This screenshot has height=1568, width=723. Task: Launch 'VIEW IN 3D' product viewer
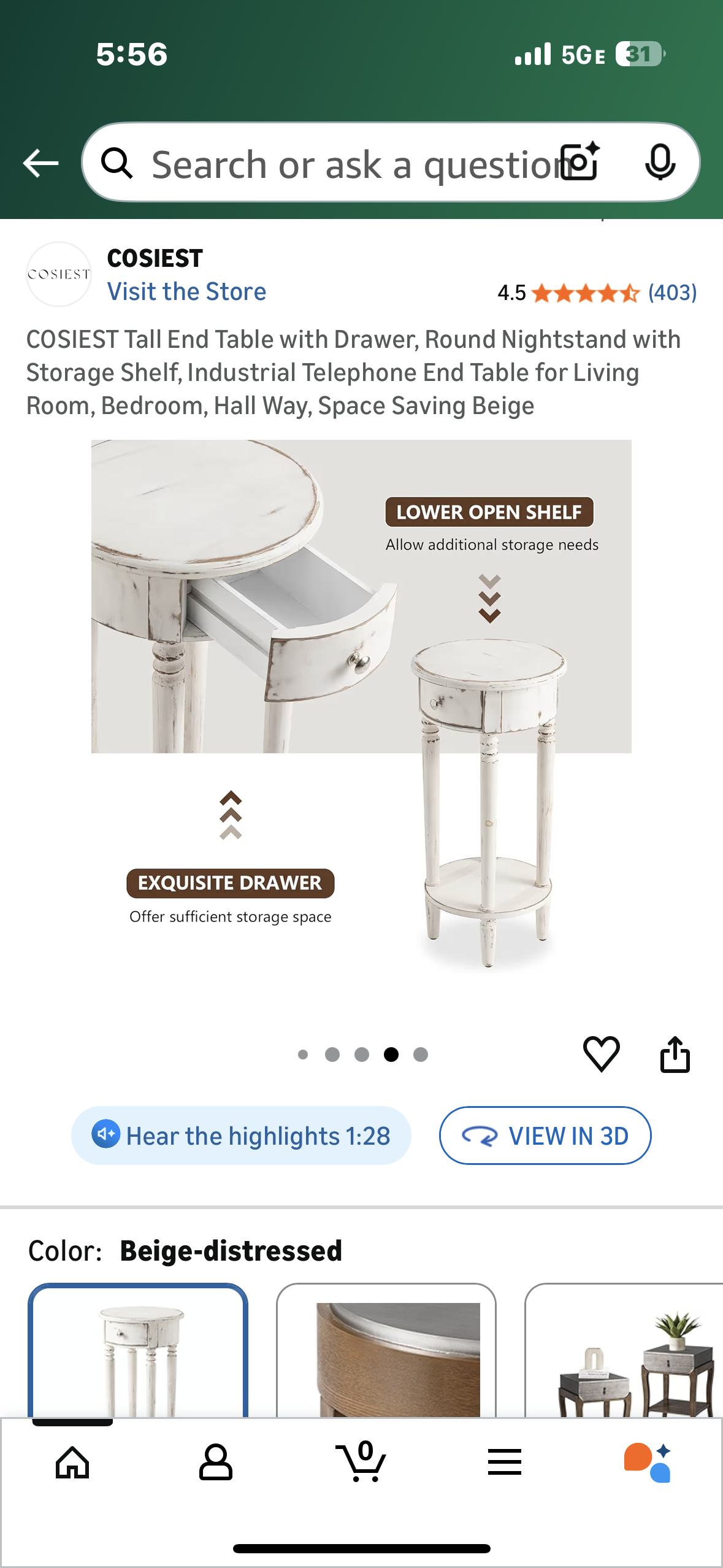coord(545,1136)
